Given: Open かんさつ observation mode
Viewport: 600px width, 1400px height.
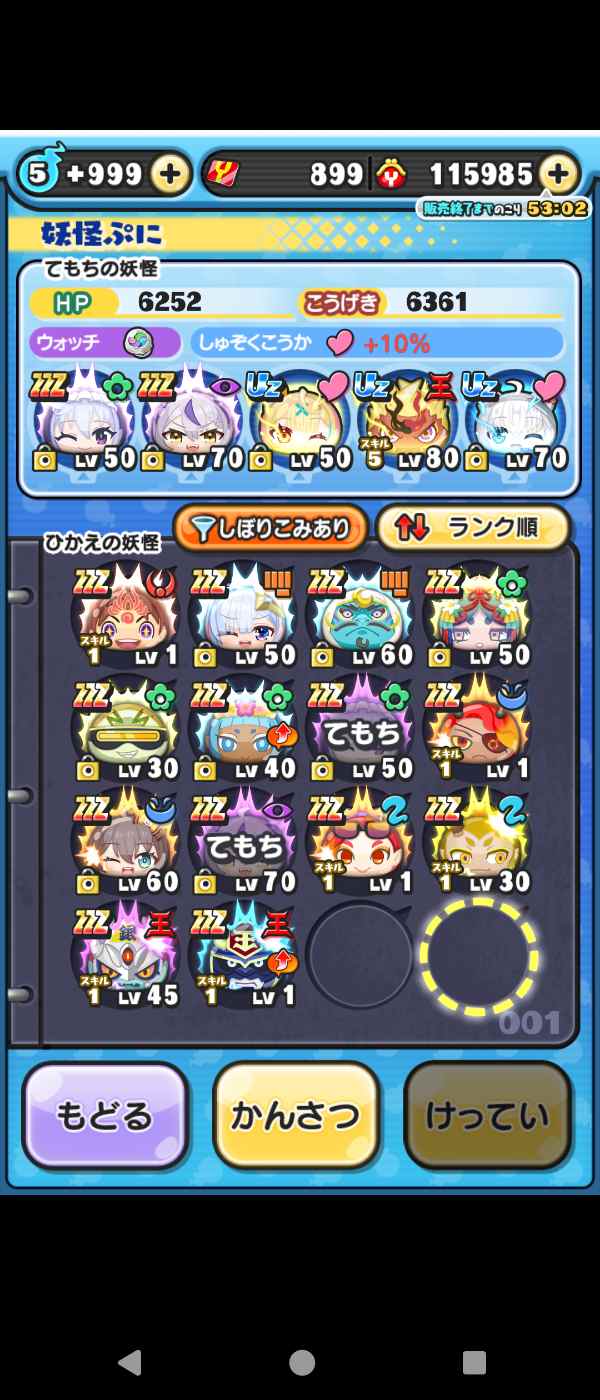Looking at the screenshot, I should (x=296, y=1116).
